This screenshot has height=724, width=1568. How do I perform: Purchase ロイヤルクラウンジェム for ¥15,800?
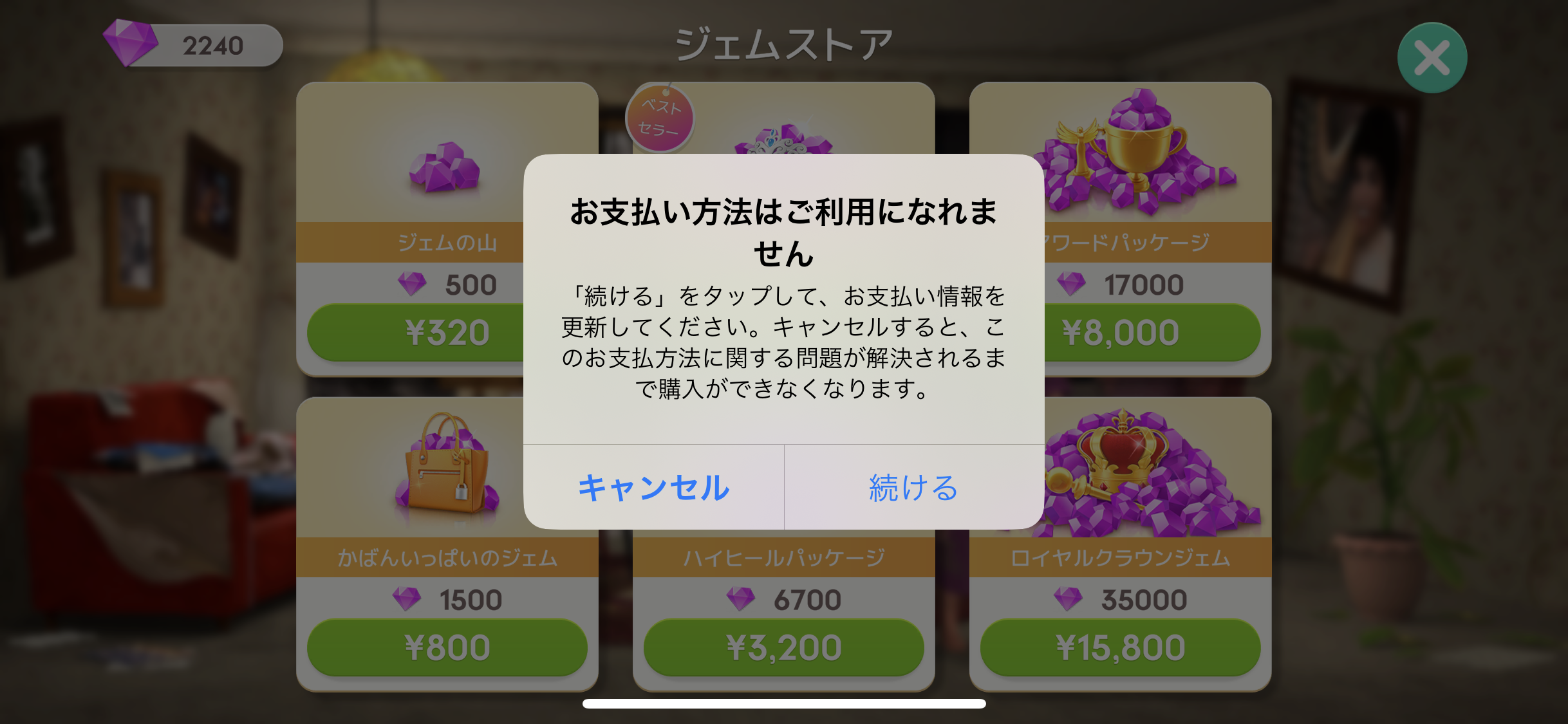tap(1120, 647)
